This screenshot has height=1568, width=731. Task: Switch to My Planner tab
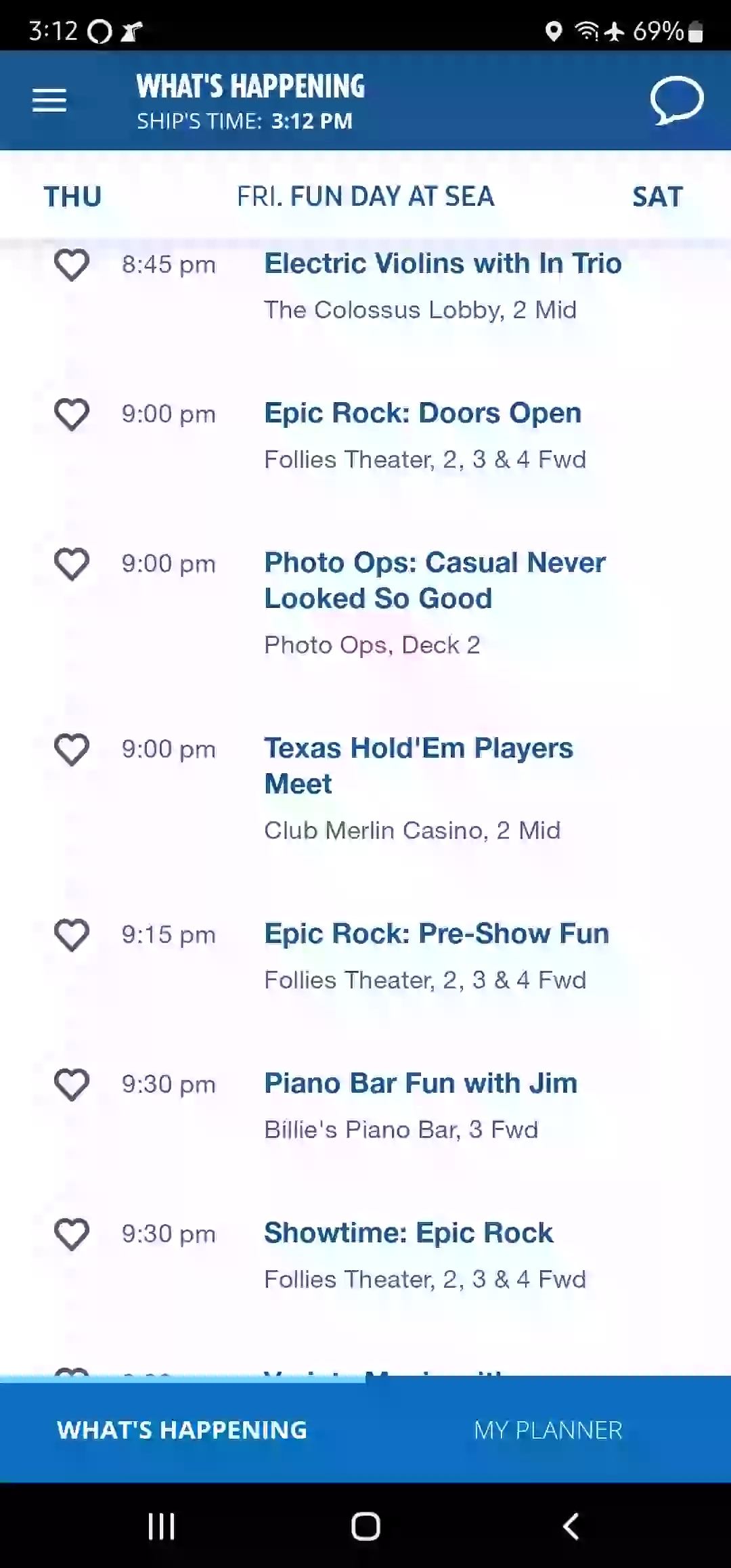pyautogui.click(x=548, y=1430)
